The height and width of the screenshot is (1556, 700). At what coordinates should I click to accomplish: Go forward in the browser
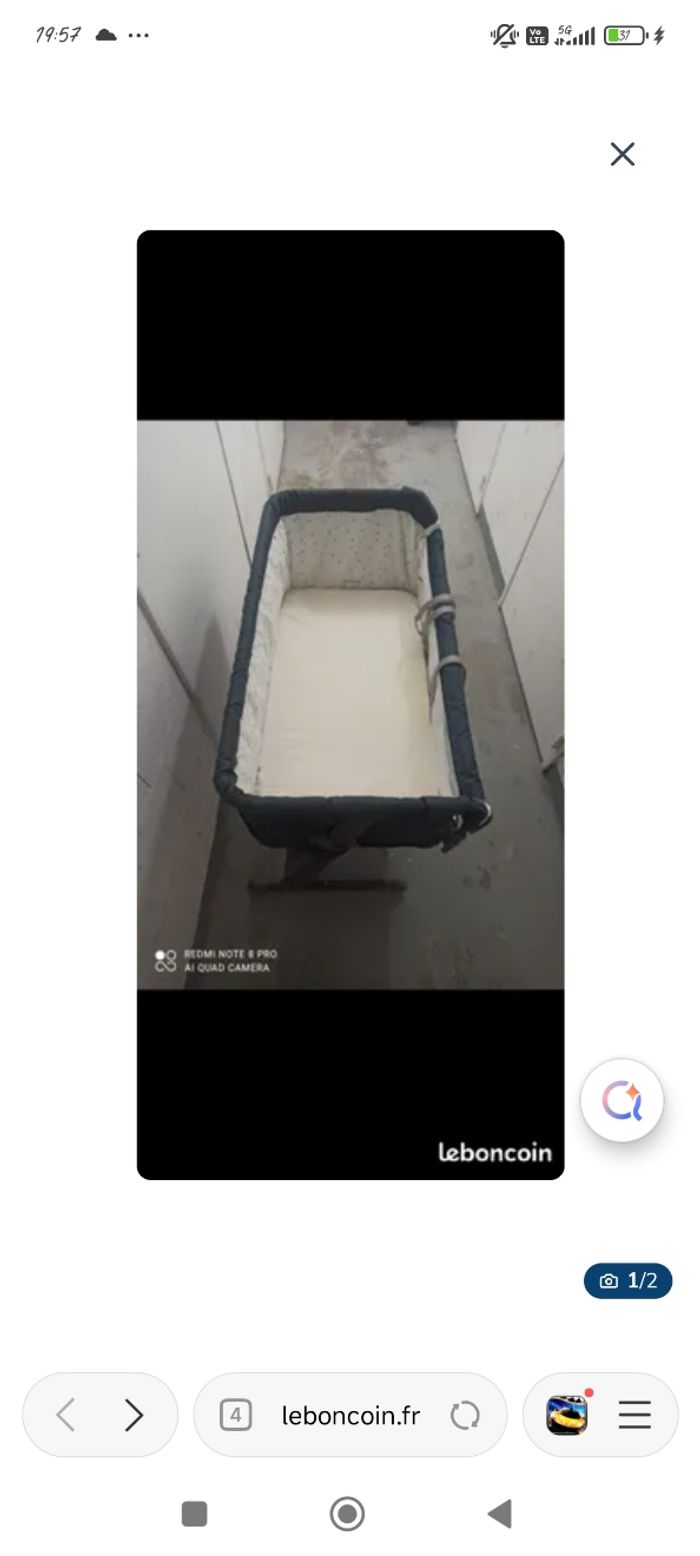[134, 1415]
